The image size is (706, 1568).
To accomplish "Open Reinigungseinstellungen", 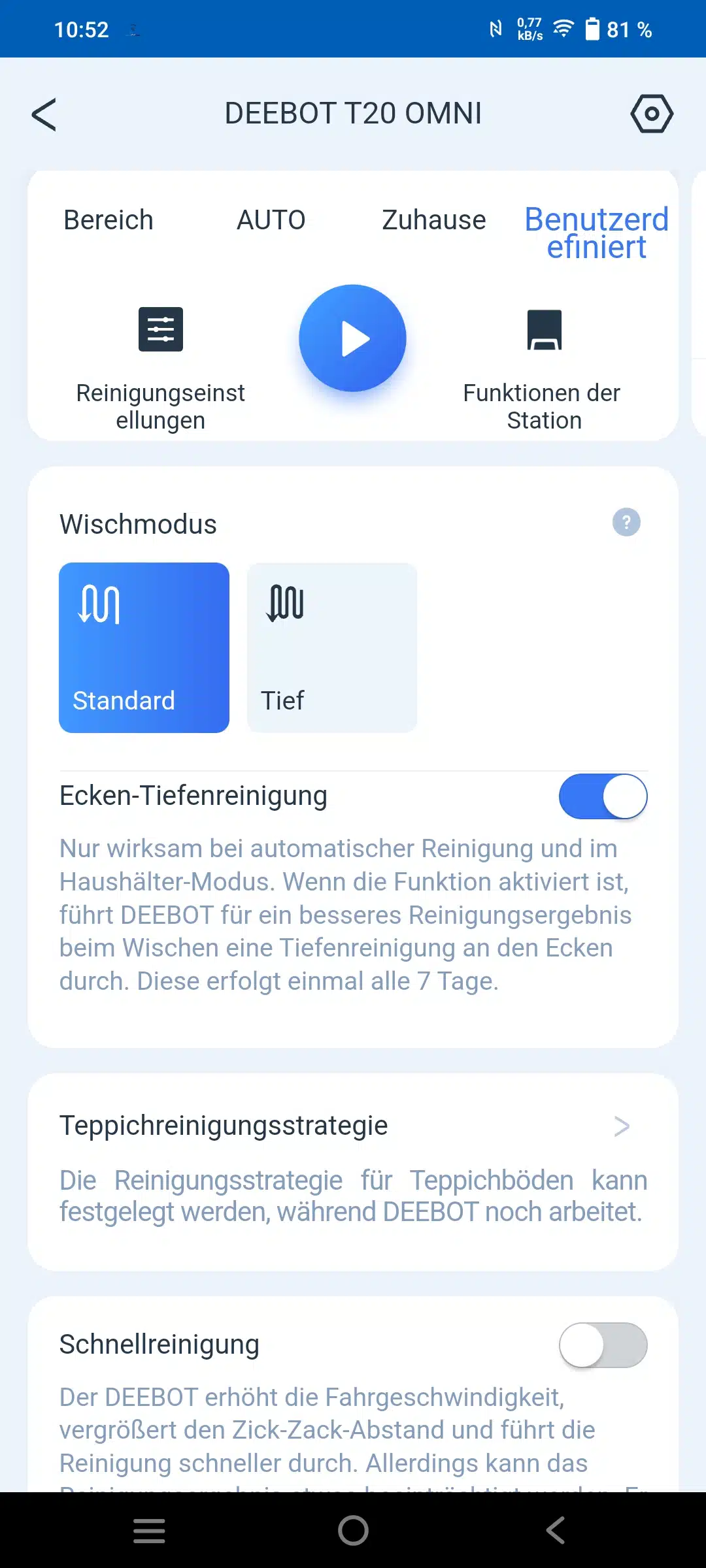I will point(161,368).
